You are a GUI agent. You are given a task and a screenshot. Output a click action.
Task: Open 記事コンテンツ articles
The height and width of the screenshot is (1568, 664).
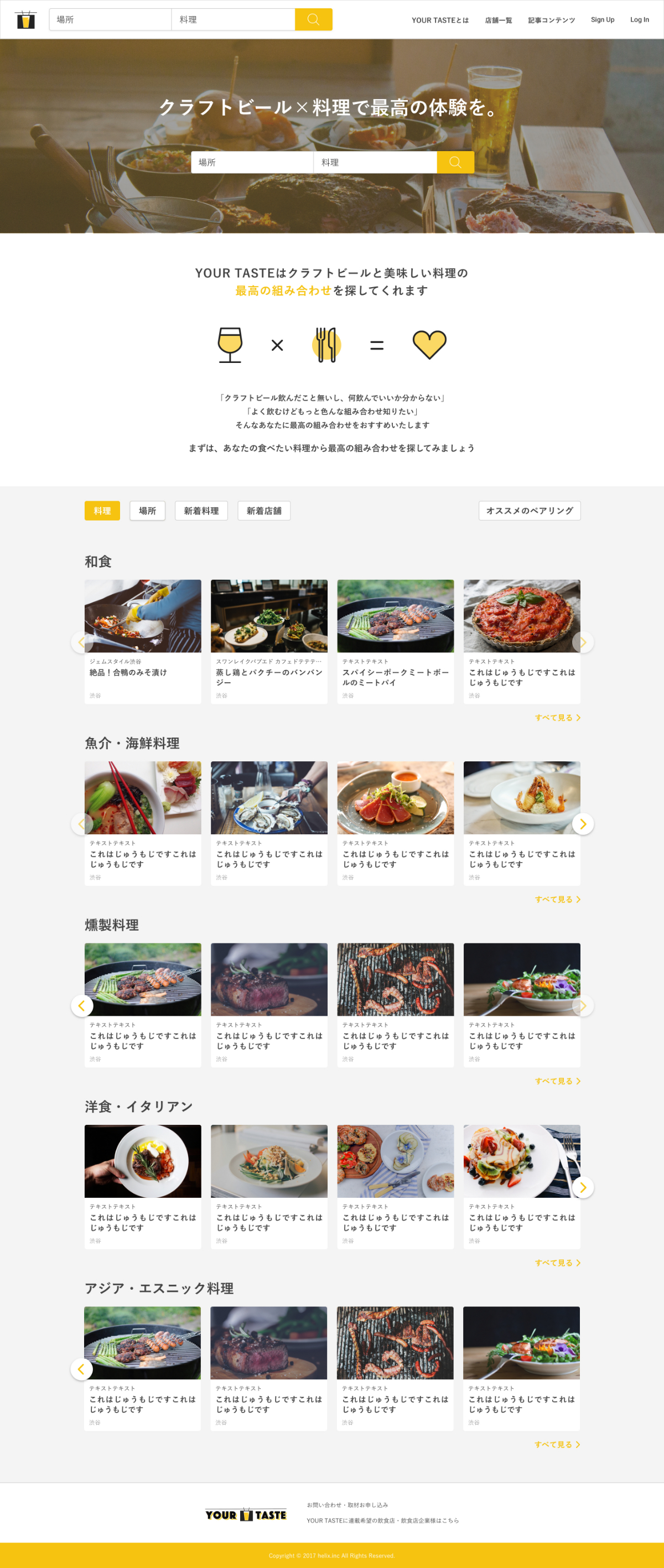[x=552, y=20]
